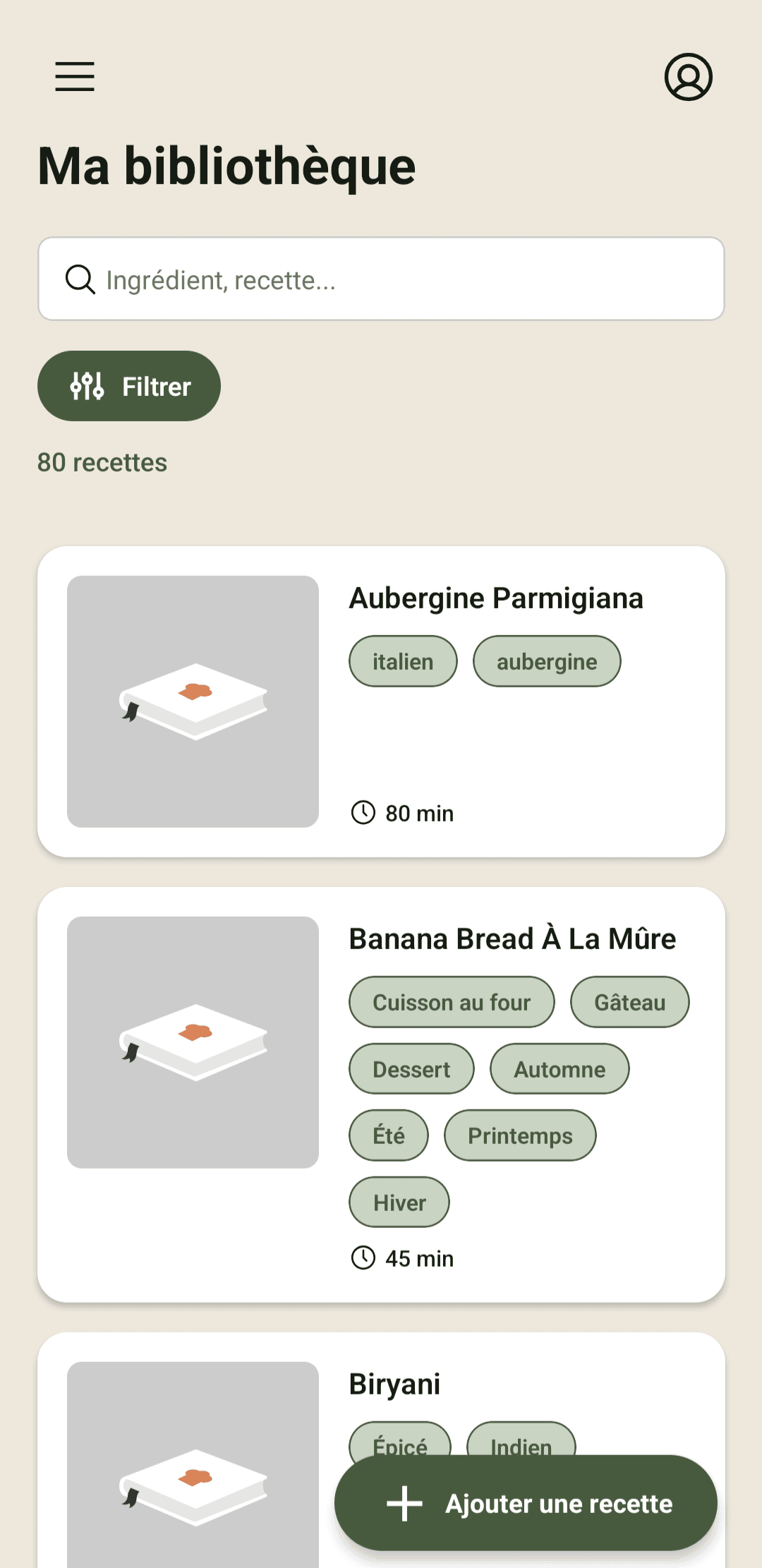Toggle the Dessert tag on Banana Bread

tap(411, 1068)
